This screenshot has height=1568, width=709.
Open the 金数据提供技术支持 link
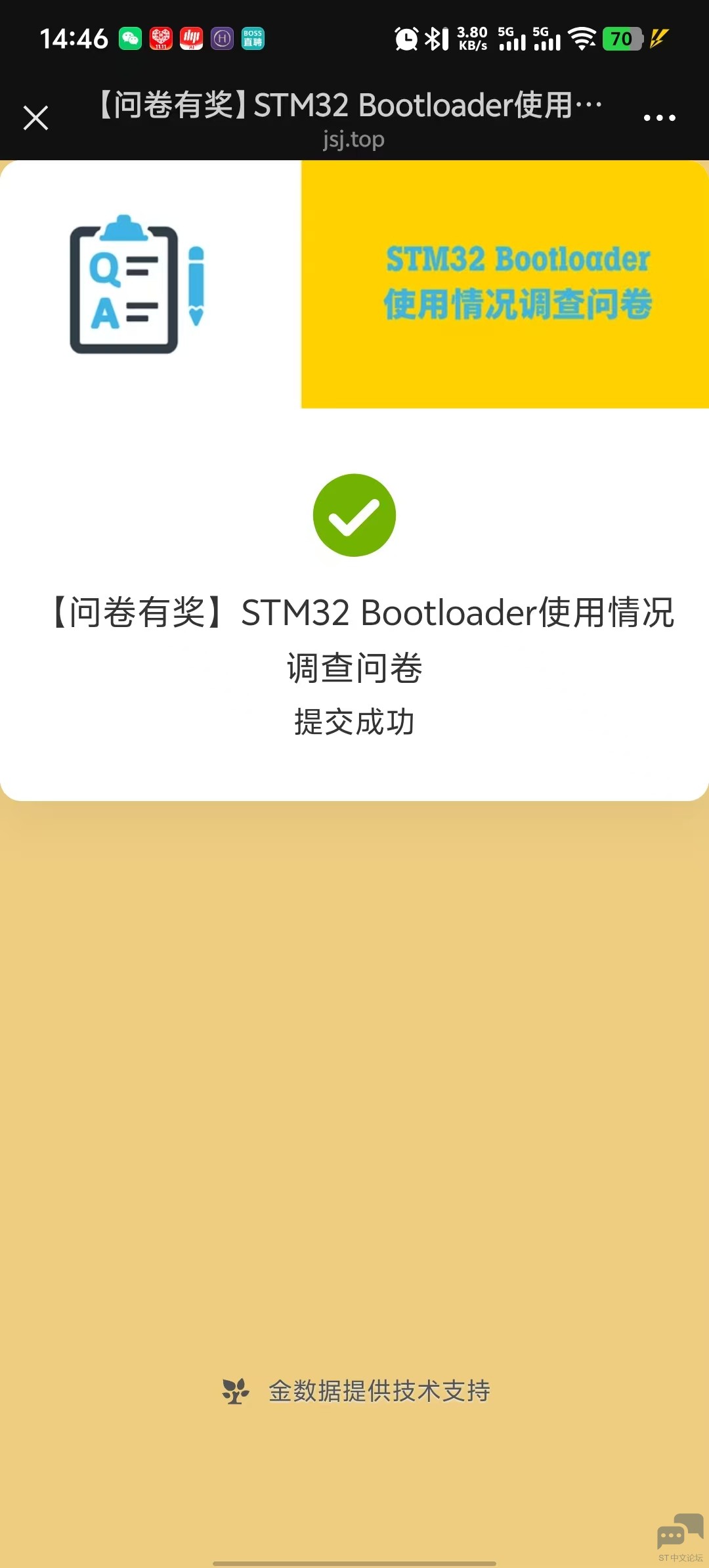[x=356, y=1391]
